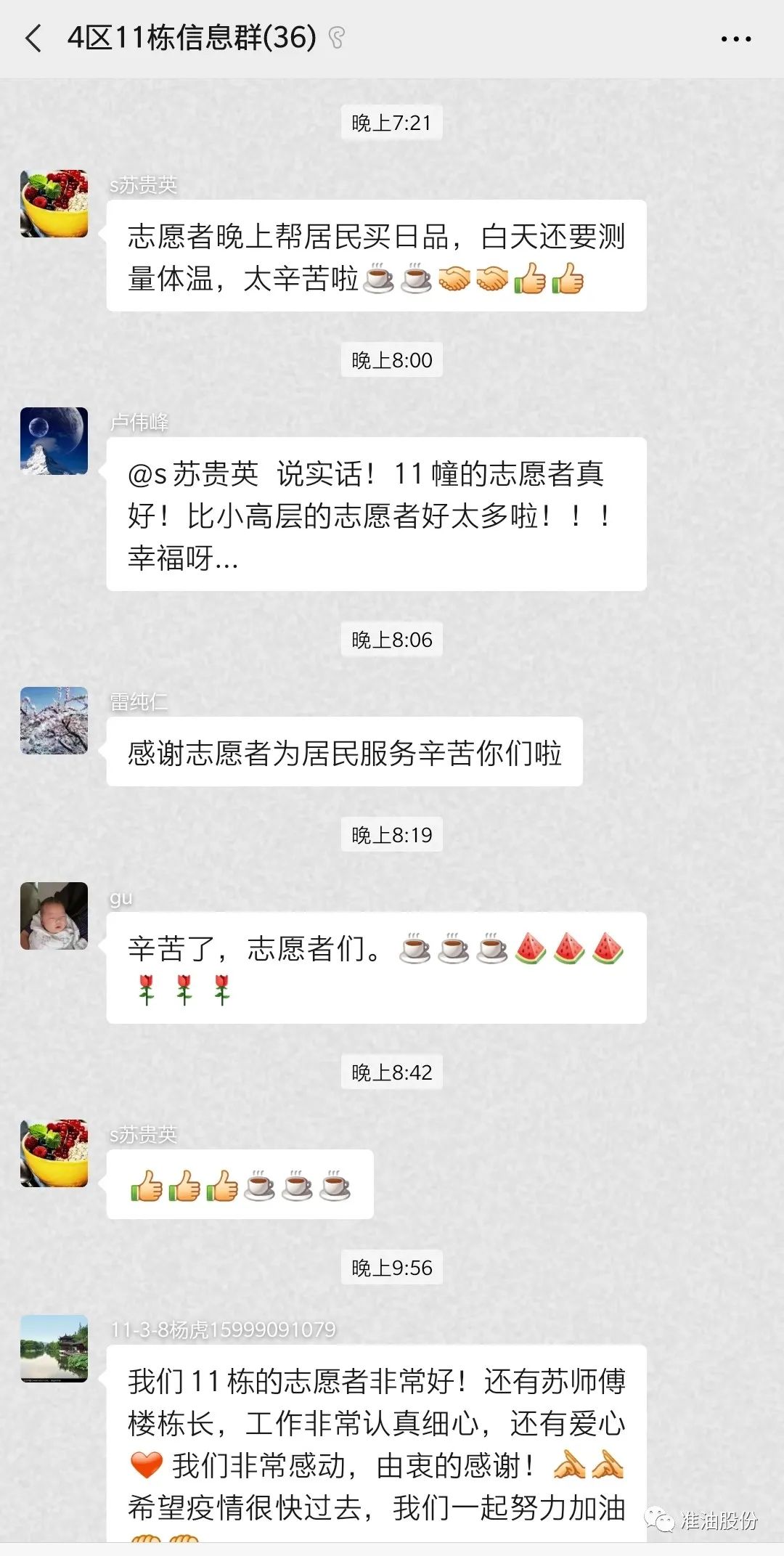Tap s苏贵英's avatar beside the 志愿者晚上帮居民 message

pyautogui.click(x=54, y=204)
